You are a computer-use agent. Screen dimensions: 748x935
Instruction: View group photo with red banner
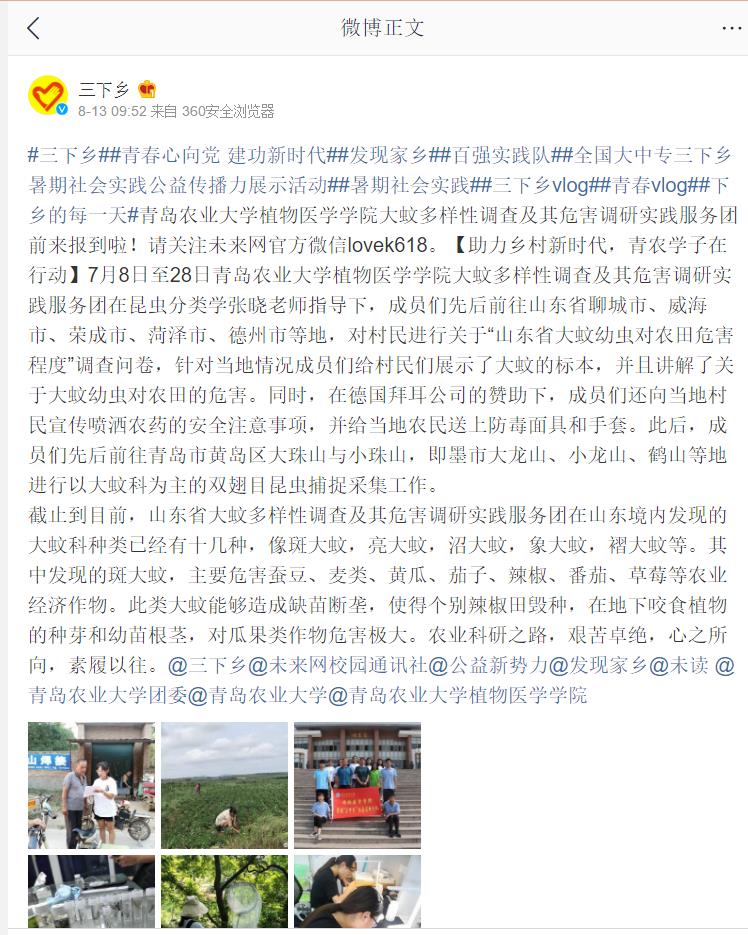pos(357,785)
